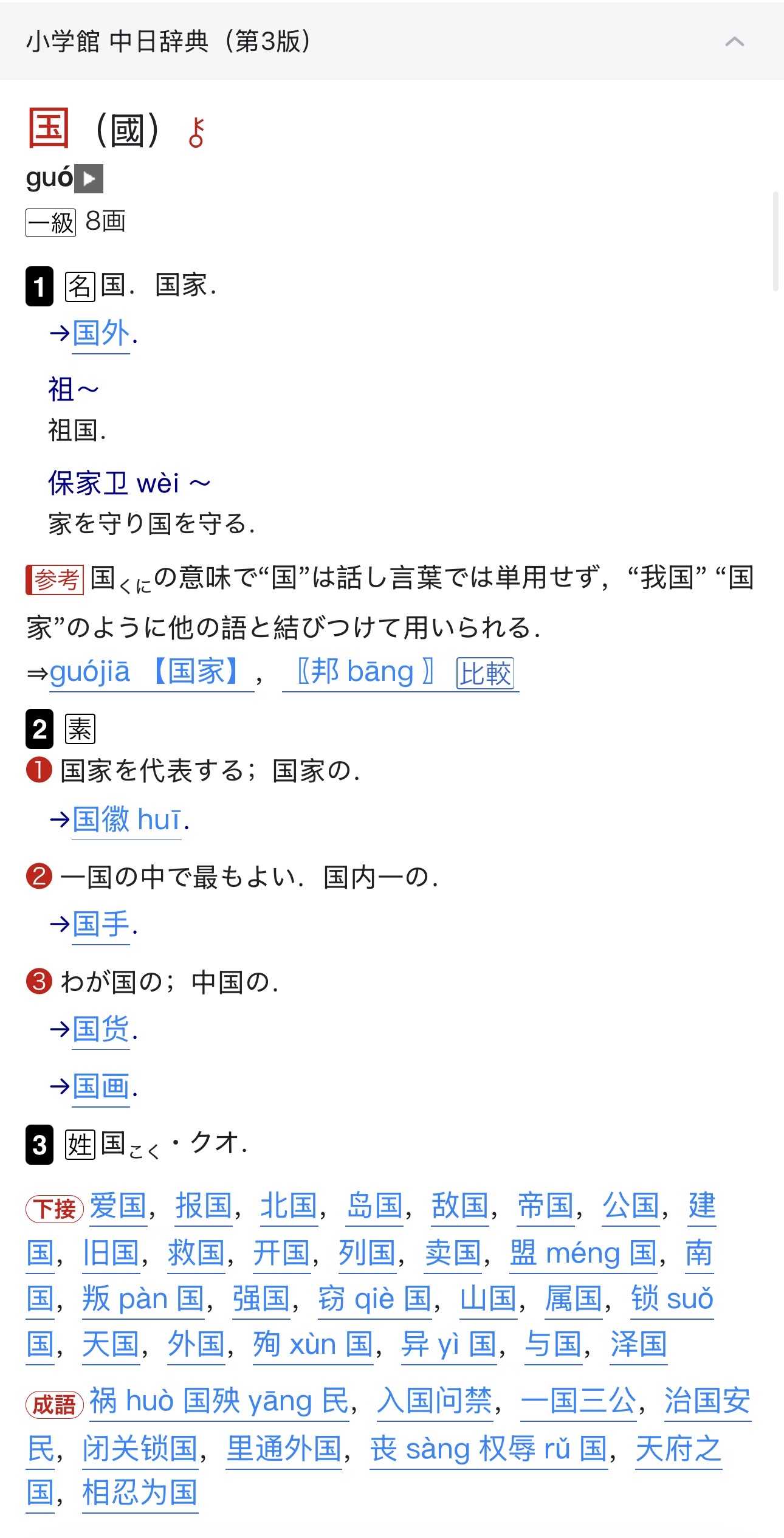Look up 强国 entry
The image size is (784, 1538).
(x=261, y=1299)
